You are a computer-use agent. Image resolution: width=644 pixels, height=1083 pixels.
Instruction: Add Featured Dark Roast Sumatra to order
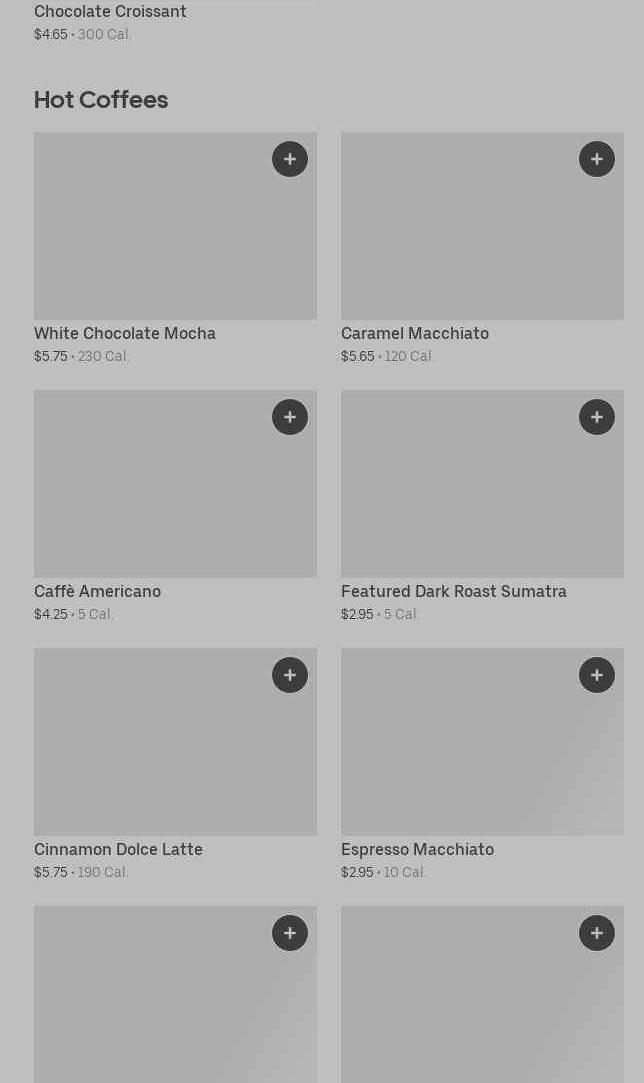[x=596, y=417]
